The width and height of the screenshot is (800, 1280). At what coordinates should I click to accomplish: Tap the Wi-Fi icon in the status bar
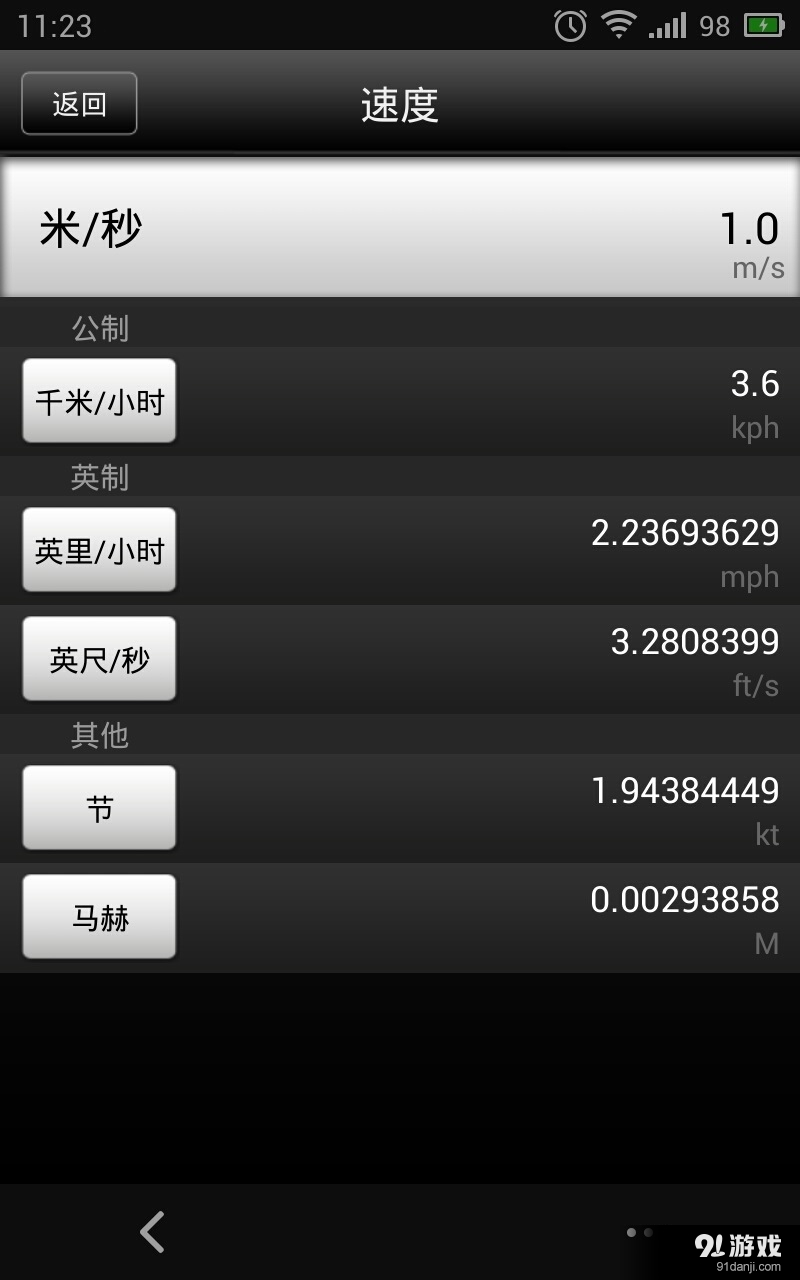coord(618,26)
